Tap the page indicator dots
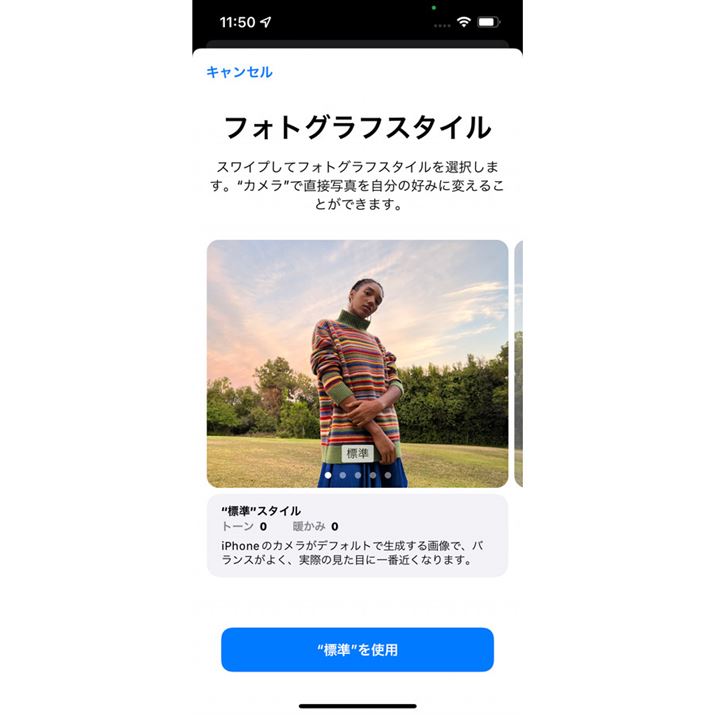Image resolution: width=715 pixels, height=715 pixels. (x=357, y=476)
